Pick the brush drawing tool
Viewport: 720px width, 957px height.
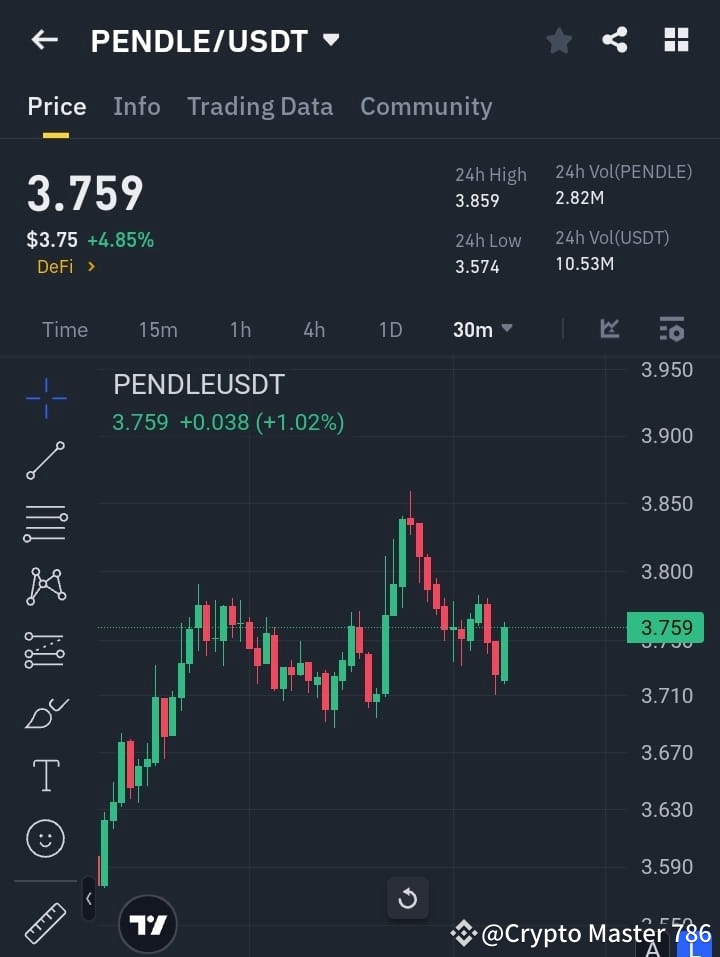[44, 712]
